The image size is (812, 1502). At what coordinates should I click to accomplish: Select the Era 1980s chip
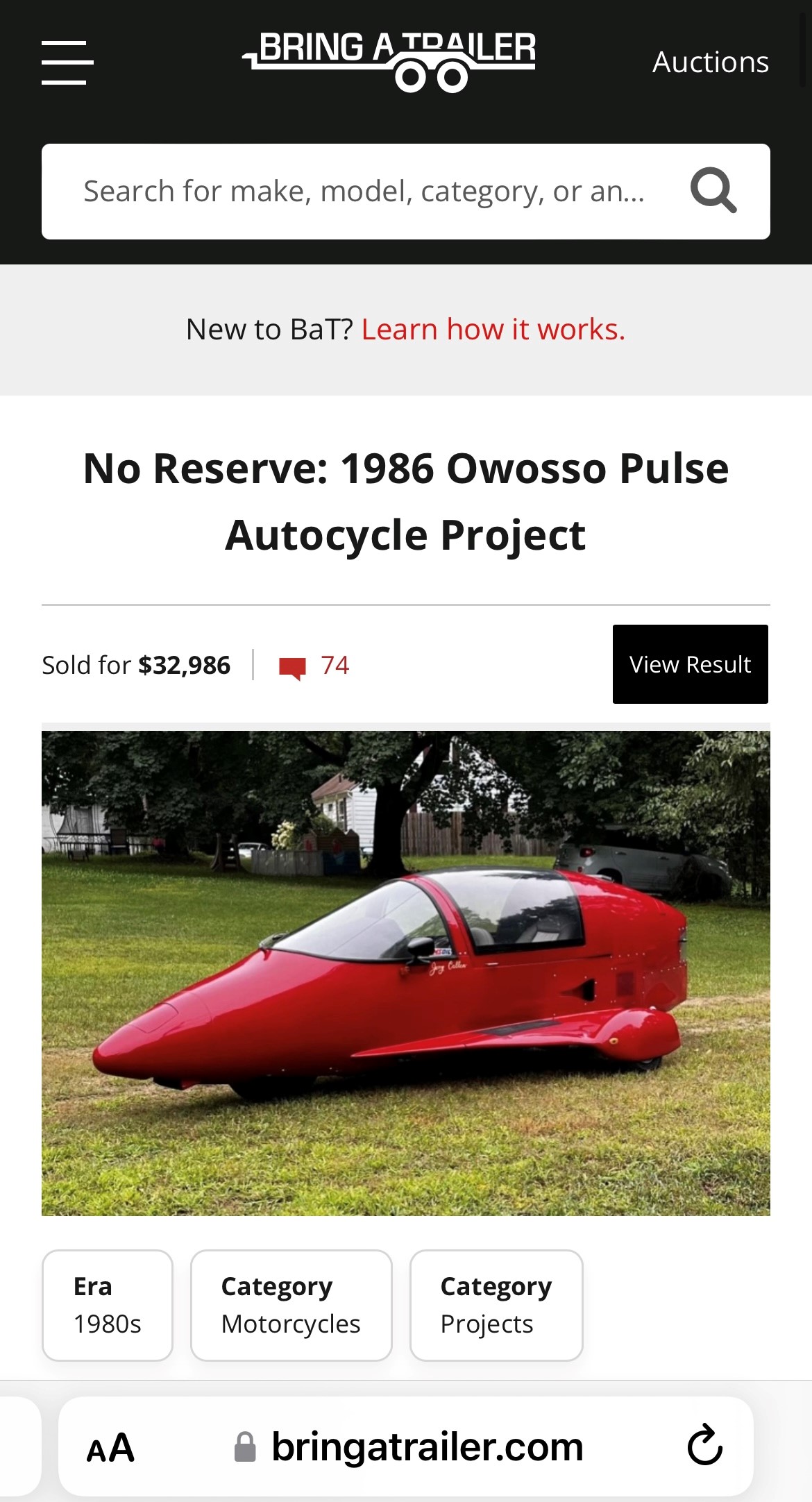click(x=108, y=1305)
